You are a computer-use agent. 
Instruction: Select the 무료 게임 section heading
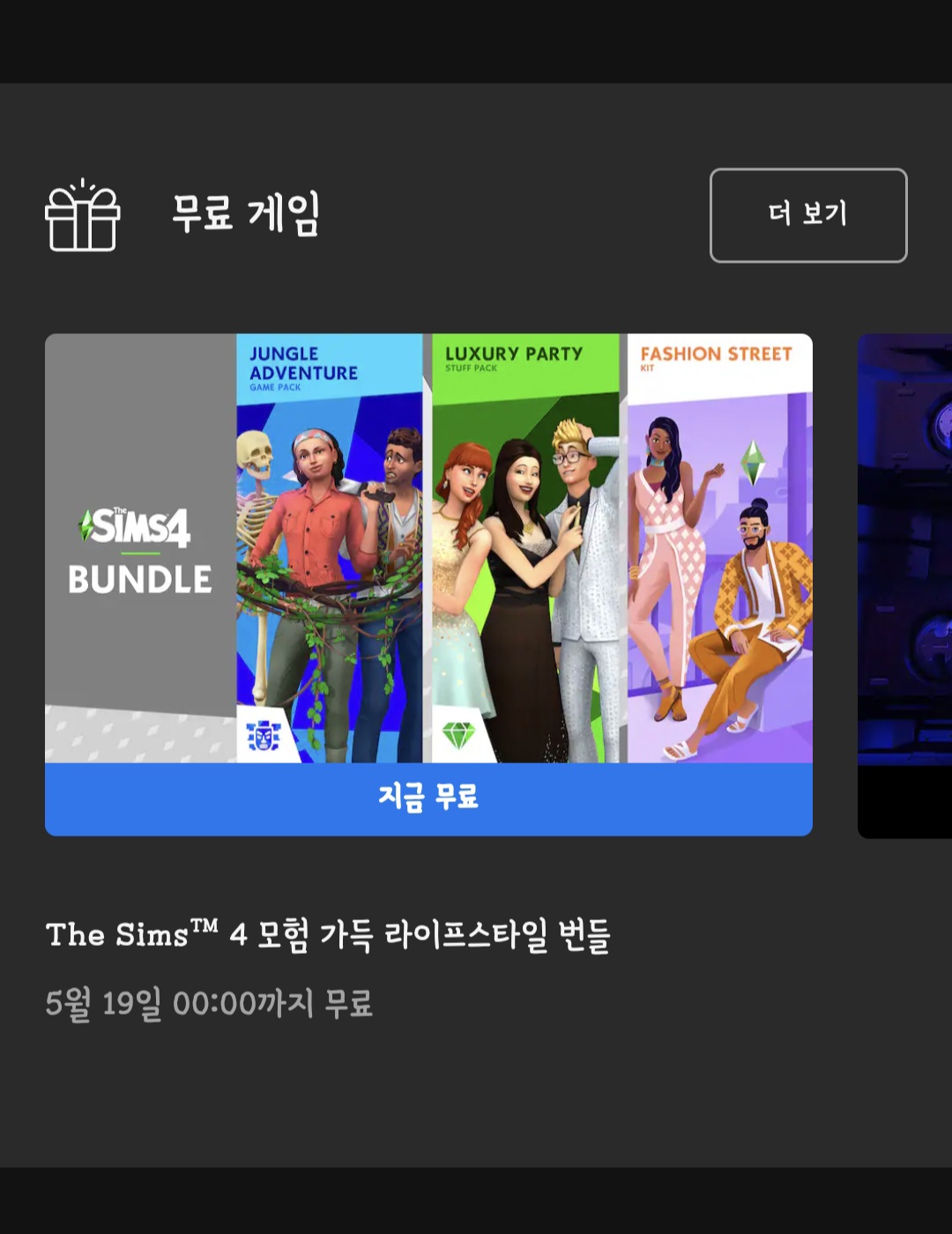(245, 216)
